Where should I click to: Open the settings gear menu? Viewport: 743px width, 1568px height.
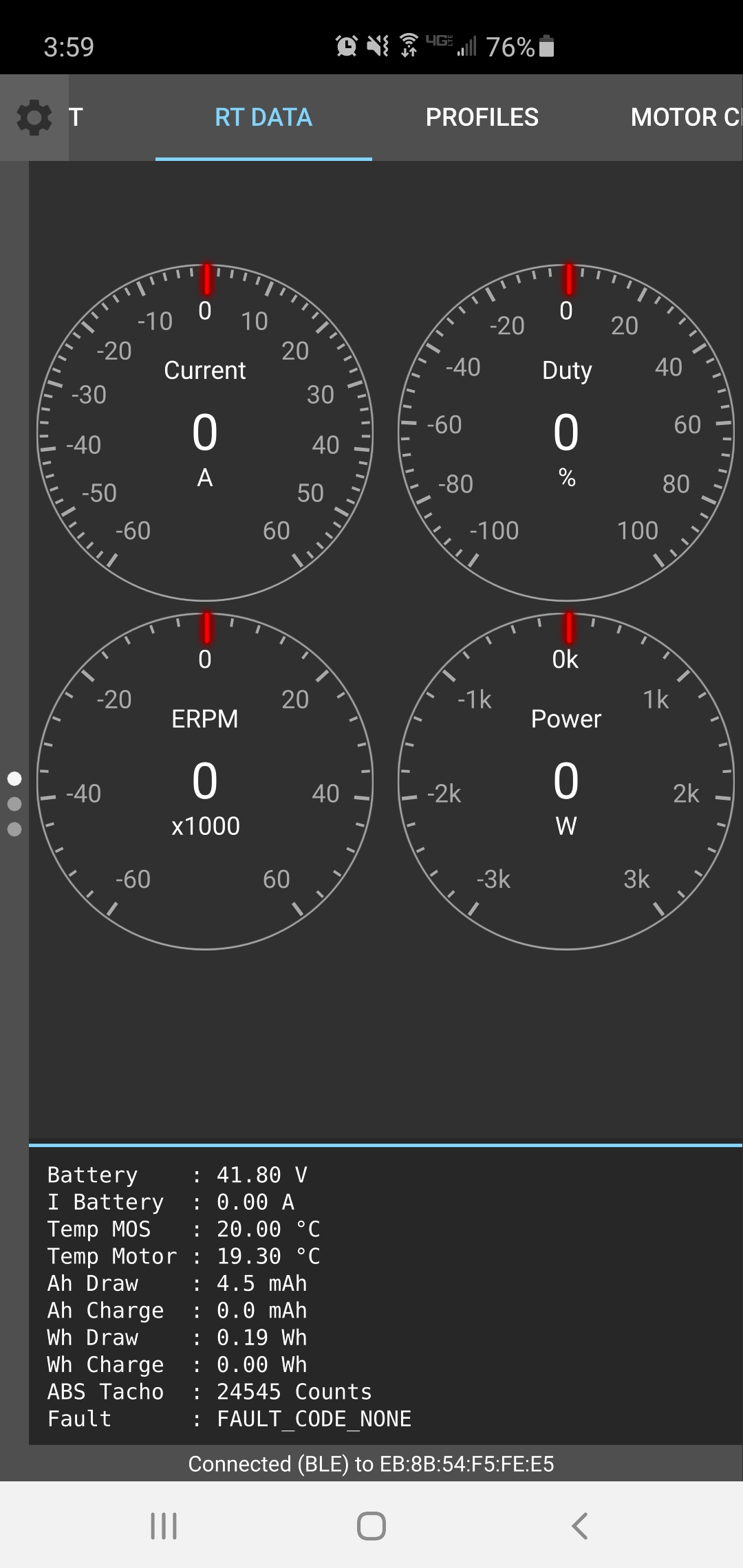(x=34, y=118)
